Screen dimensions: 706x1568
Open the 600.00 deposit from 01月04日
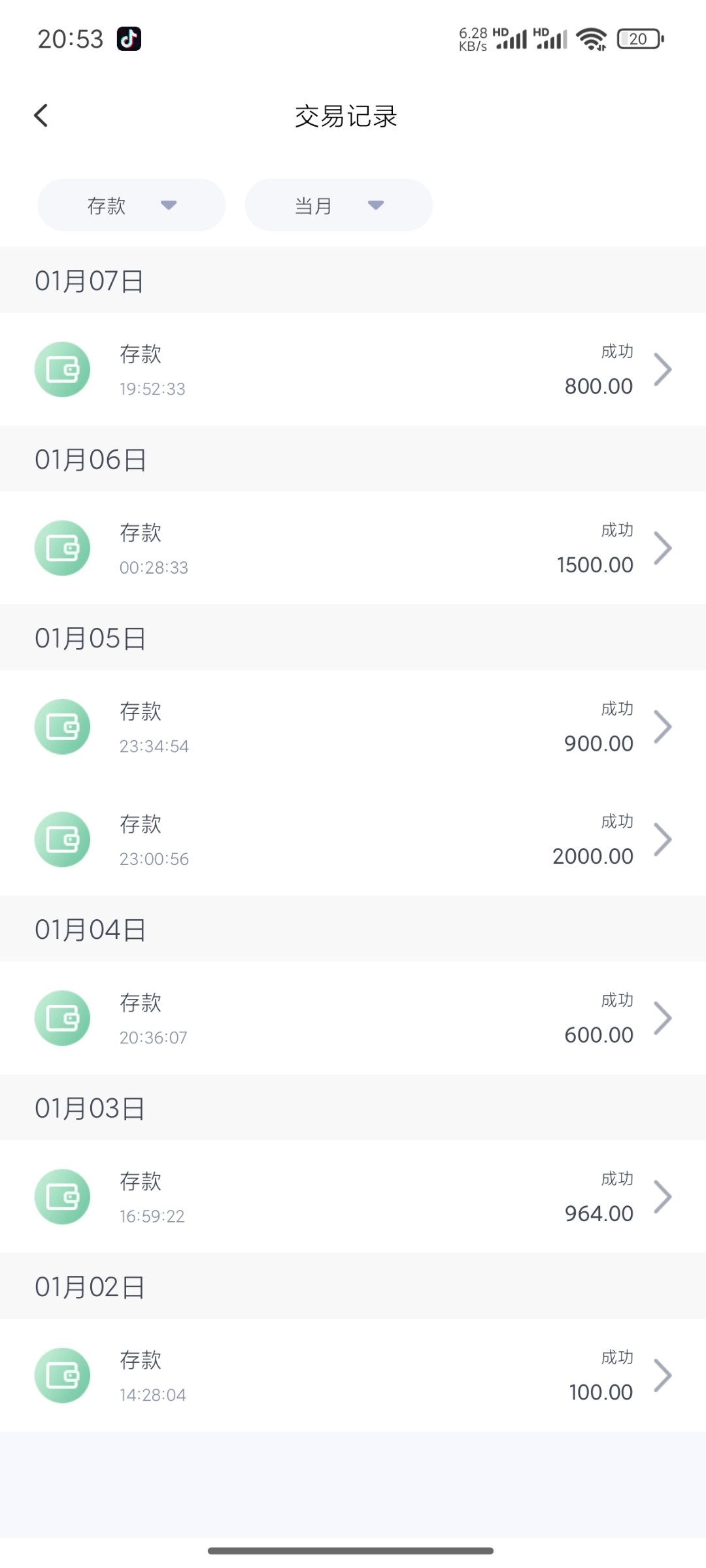point(353,1018)
